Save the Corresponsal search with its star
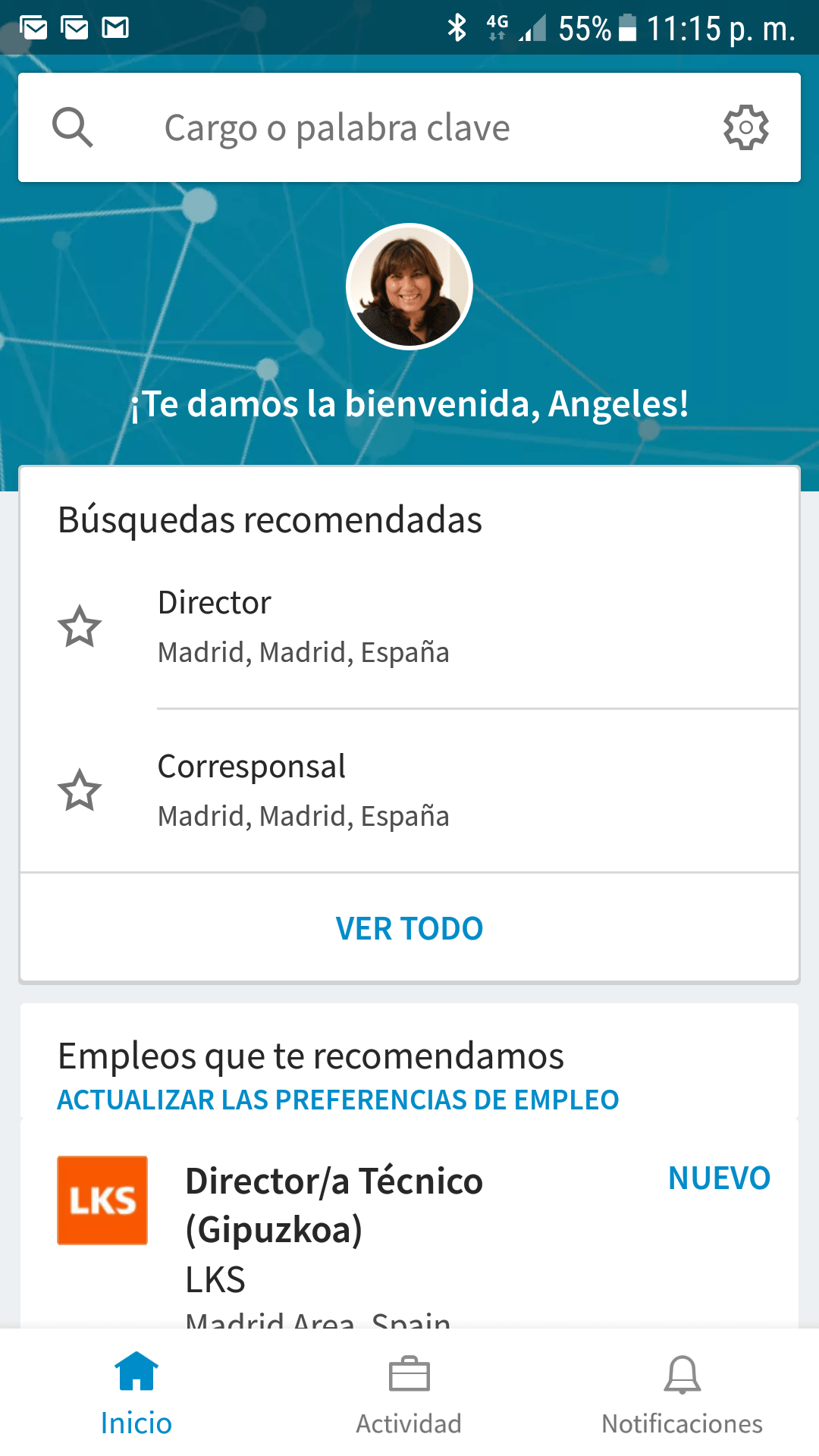 tap(80, 790)
